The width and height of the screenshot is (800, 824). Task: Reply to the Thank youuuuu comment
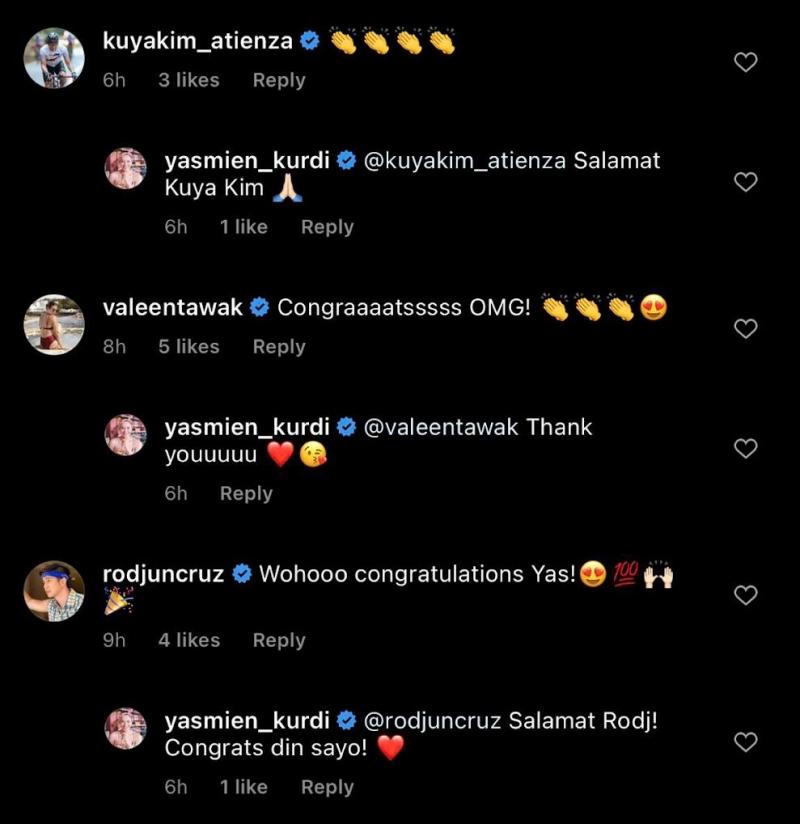coord(246,493)
